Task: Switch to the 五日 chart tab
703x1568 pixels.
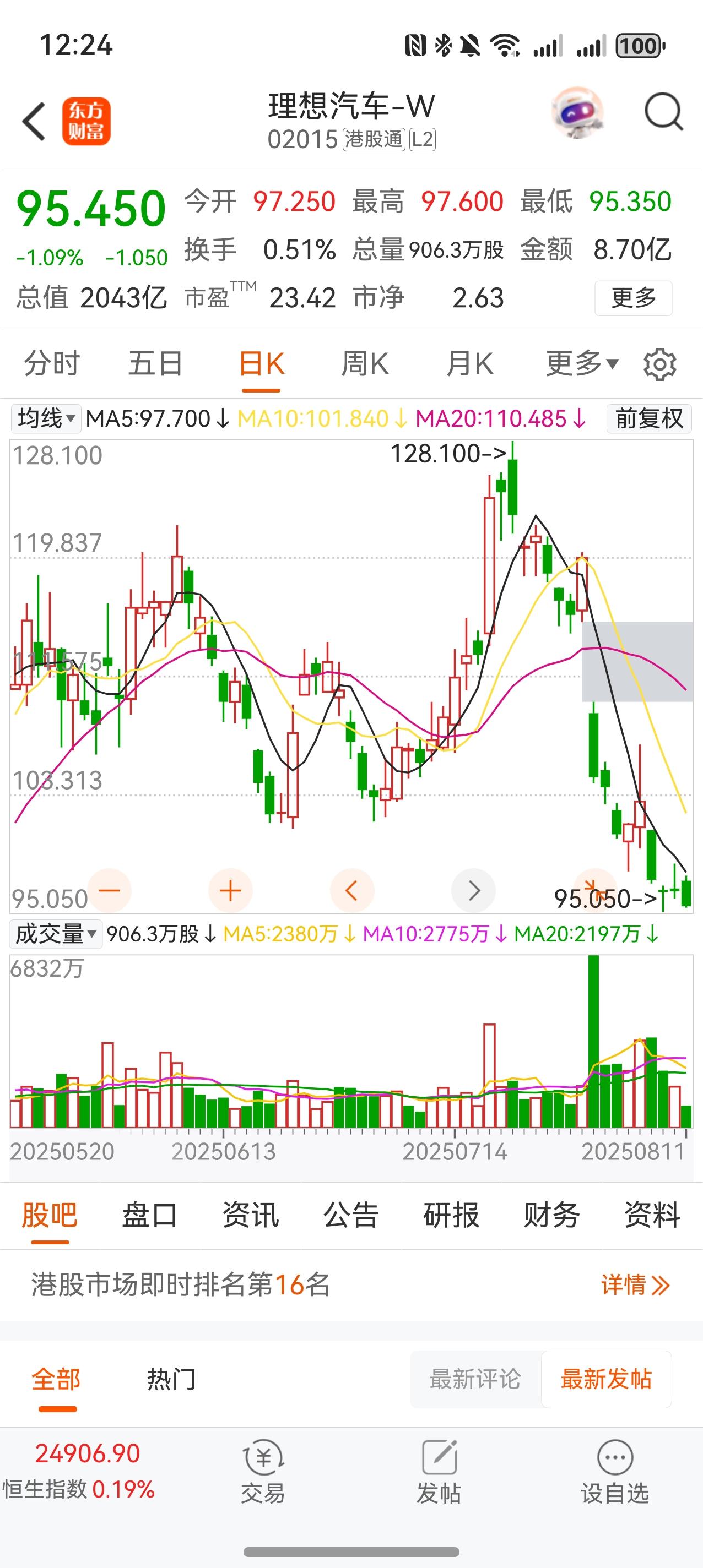Action: tap(155, 364)
